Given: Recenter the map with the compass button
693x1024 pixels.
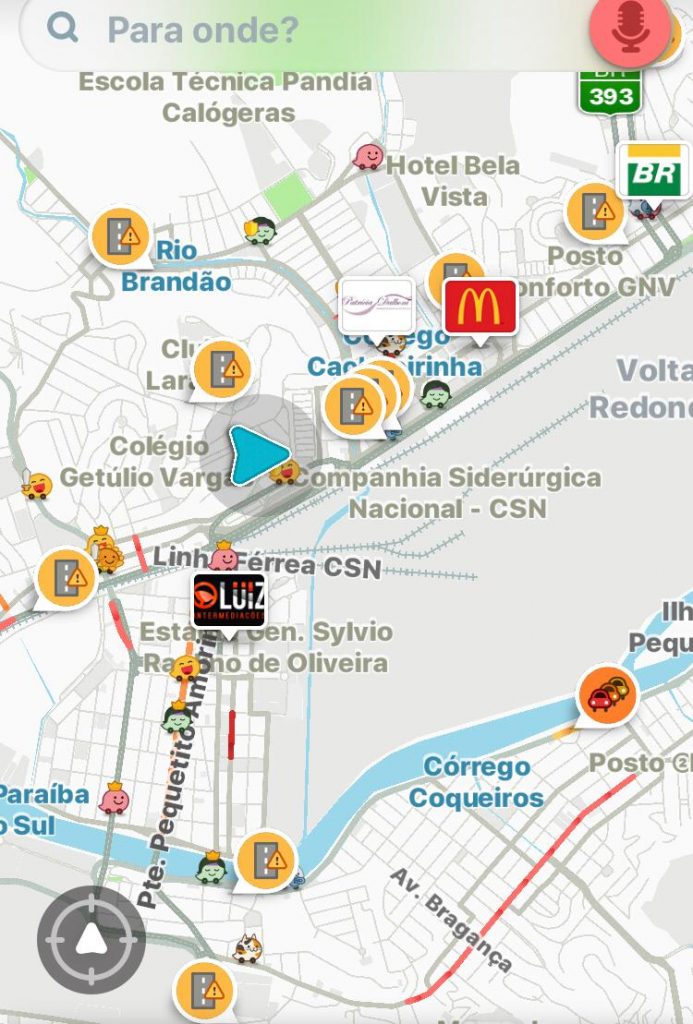Looking at the screenshot, I should 91,939.
